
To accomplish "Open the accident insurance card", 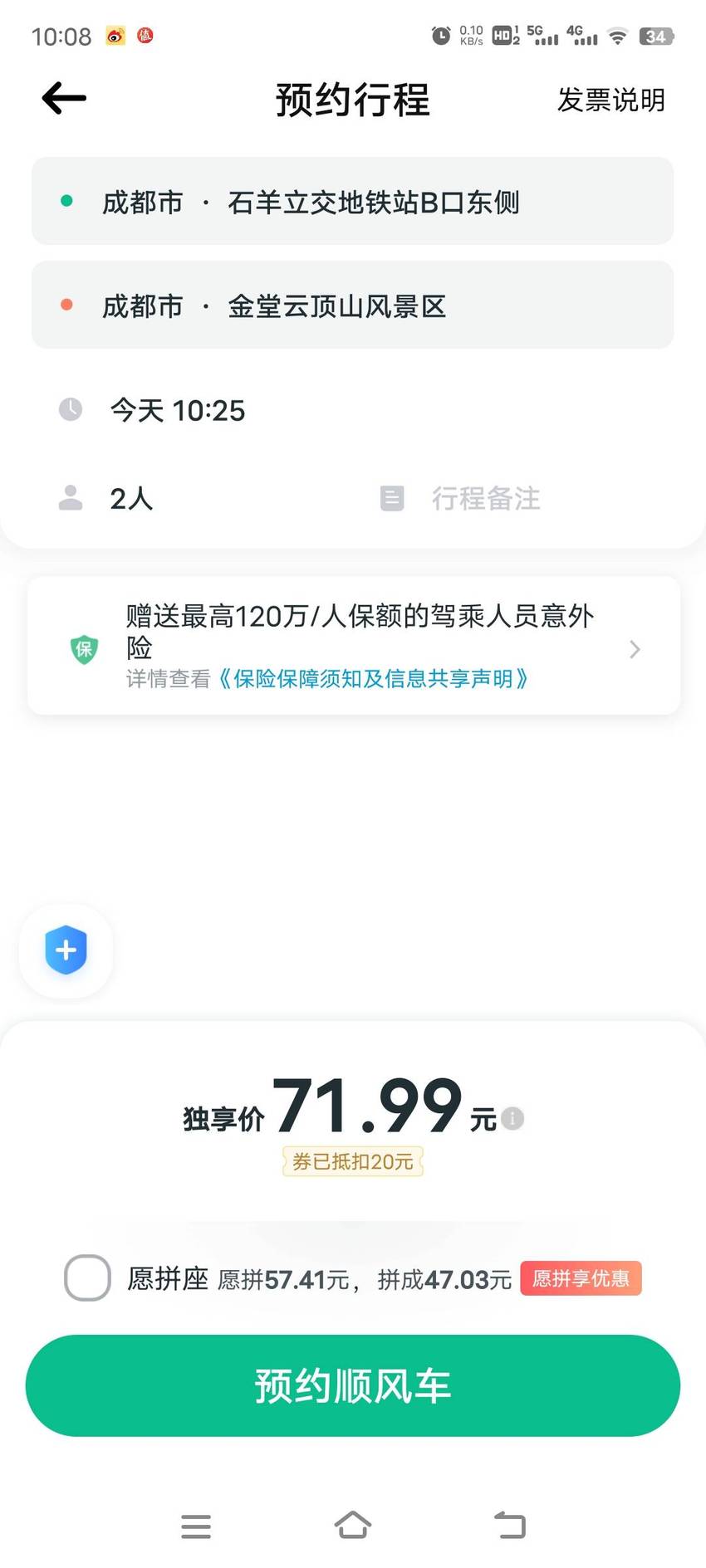I will coord(354,646).
